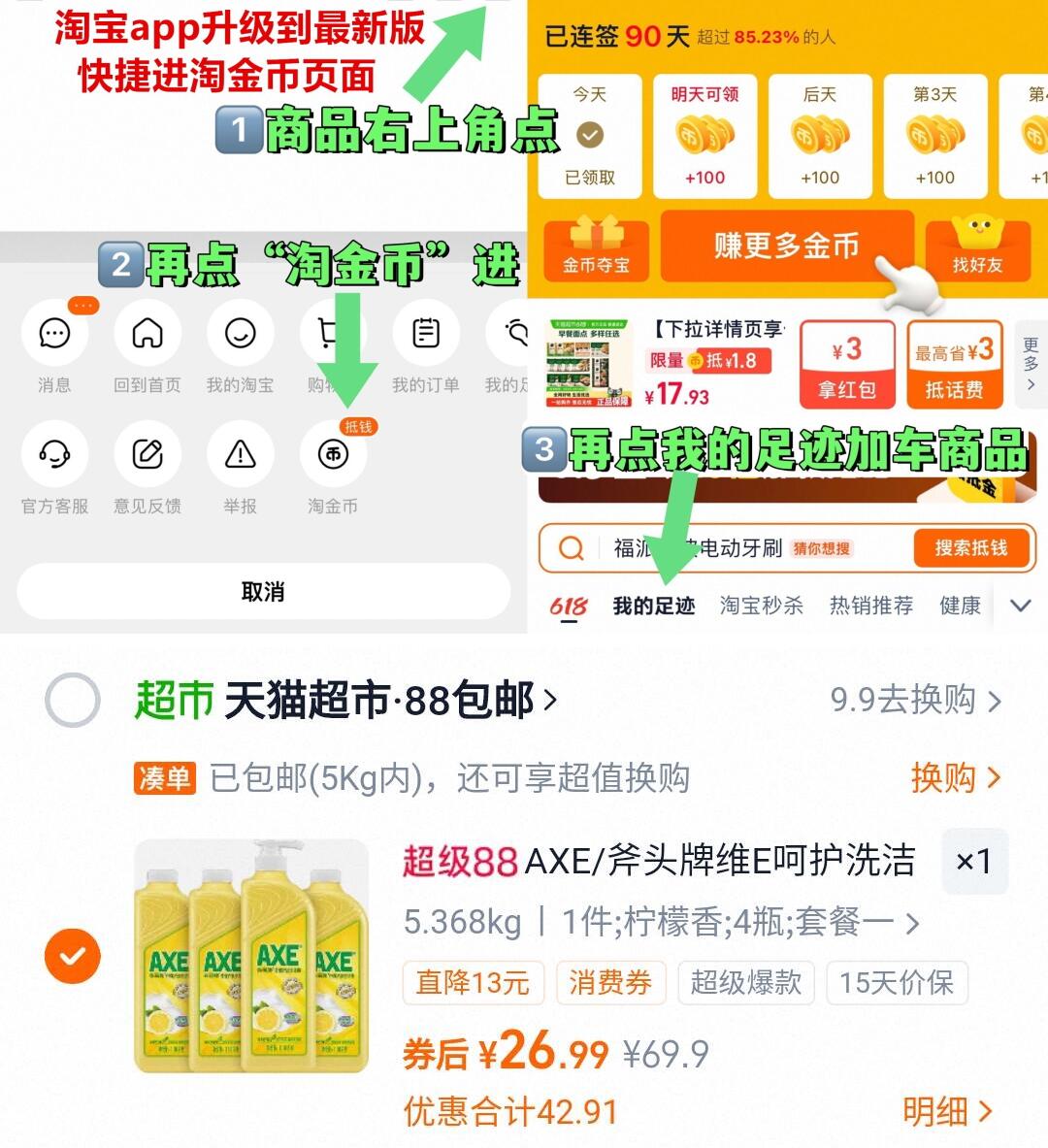
Task: Select the 消息 icon
Action: click(54, 333)
